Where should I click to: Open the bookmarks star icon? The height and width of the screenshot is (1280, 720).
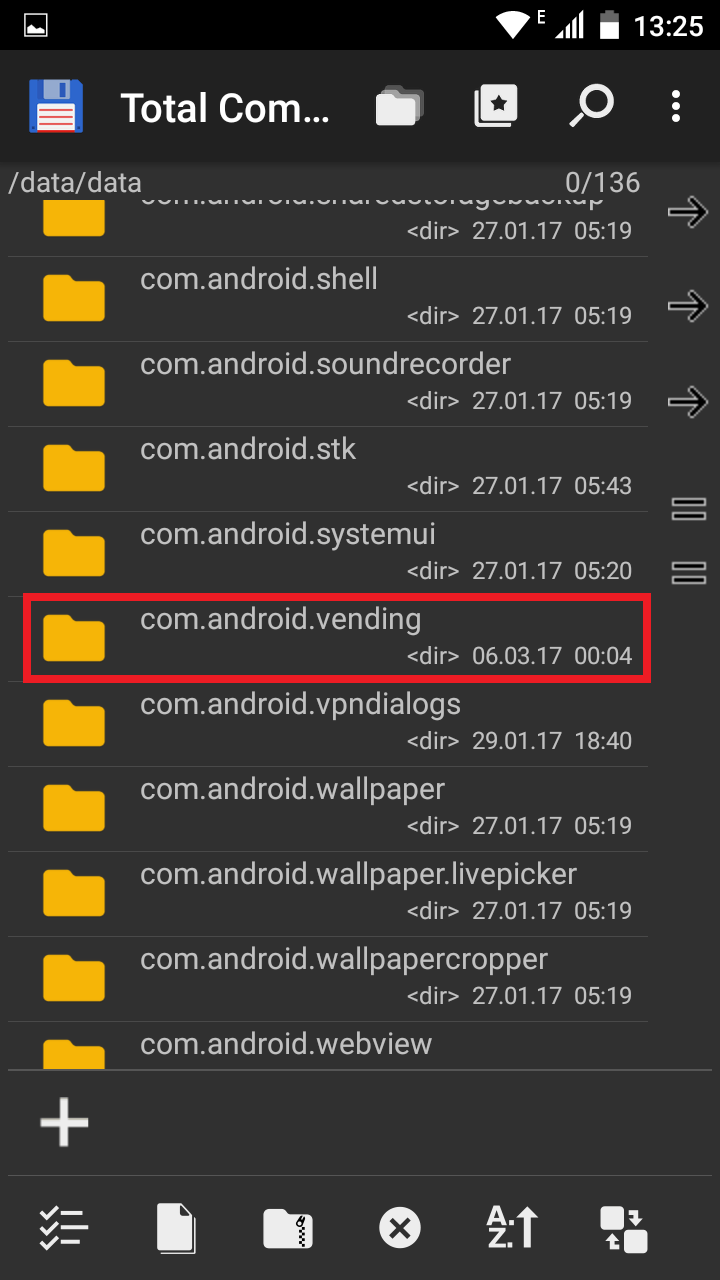pyautogui.click(x=496, y=106)
